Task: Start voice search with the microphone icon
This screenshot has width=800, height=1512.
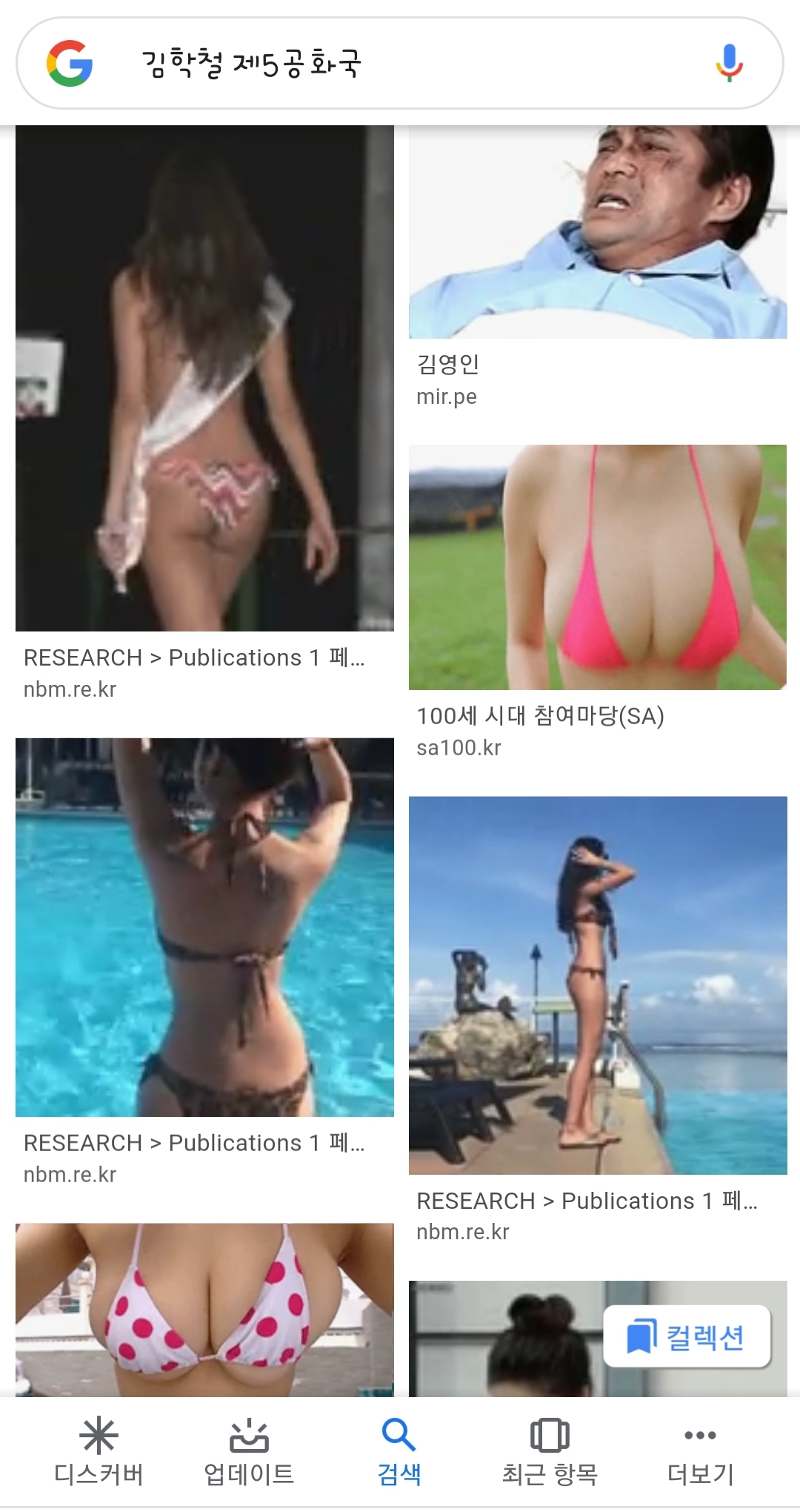Action: click(729, 63)
